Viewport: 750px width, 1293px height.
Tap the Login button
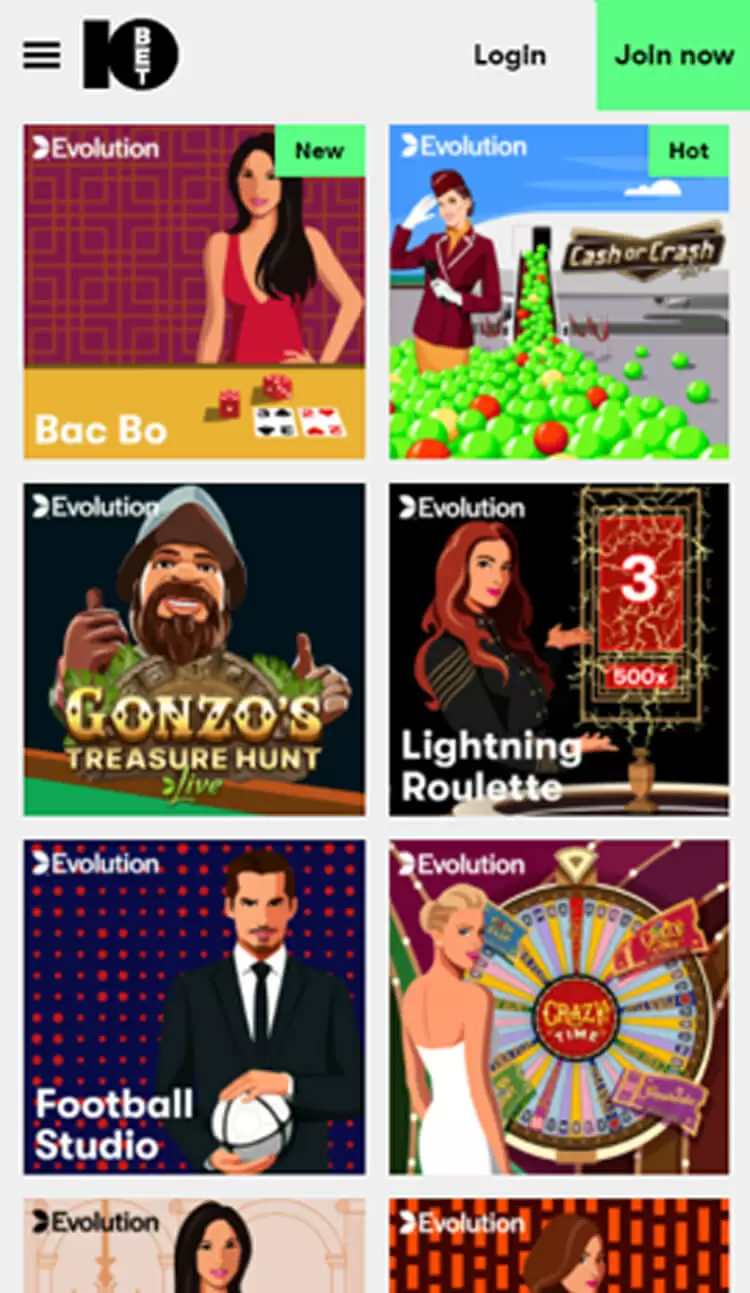pos(509,55)
